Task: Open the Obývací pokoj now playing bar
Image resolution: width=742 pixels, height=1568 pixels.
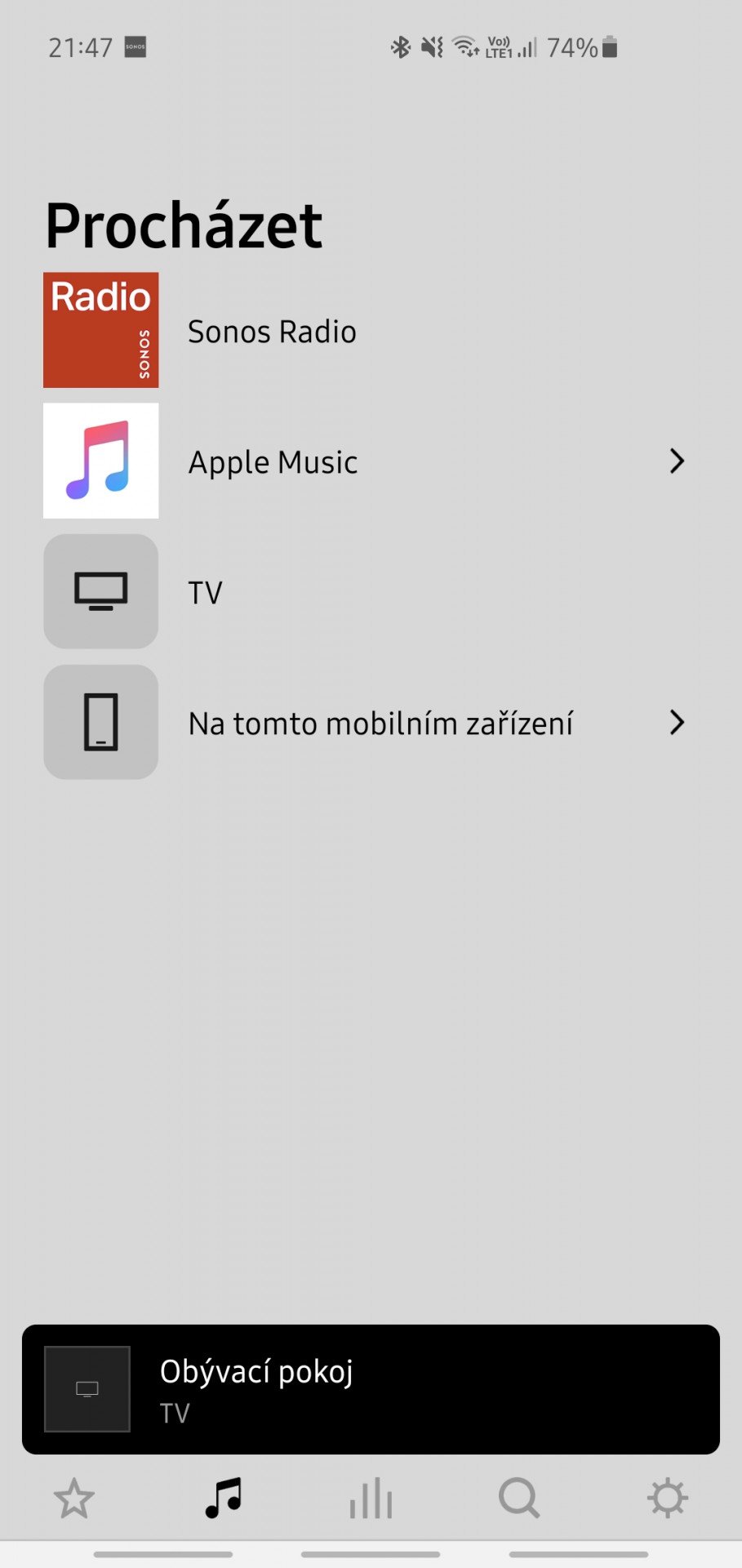Action: tap(371, 1389)
